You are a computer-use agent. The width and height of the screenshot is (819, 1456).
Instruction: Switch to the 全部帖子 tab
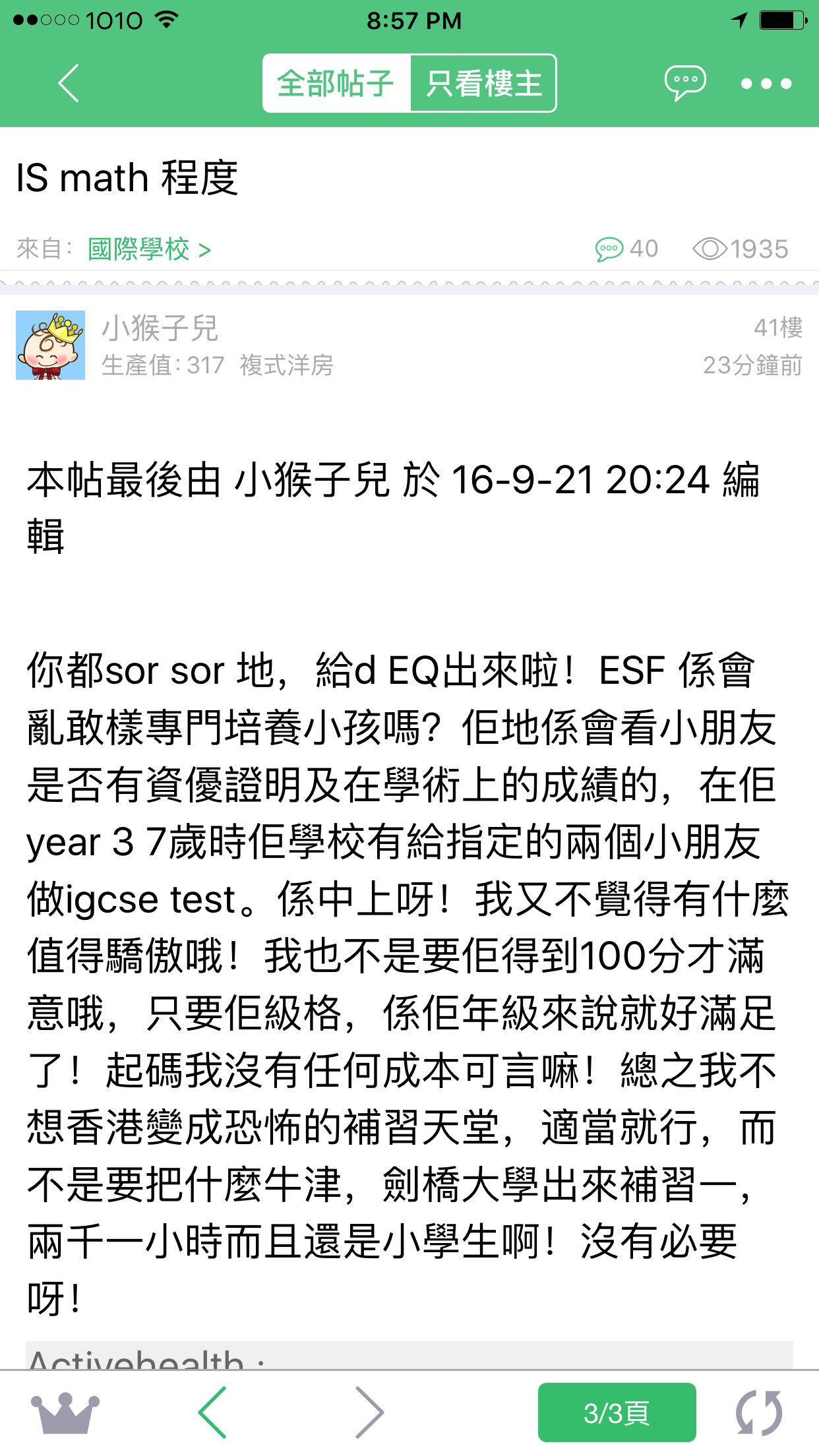(336, 83)
